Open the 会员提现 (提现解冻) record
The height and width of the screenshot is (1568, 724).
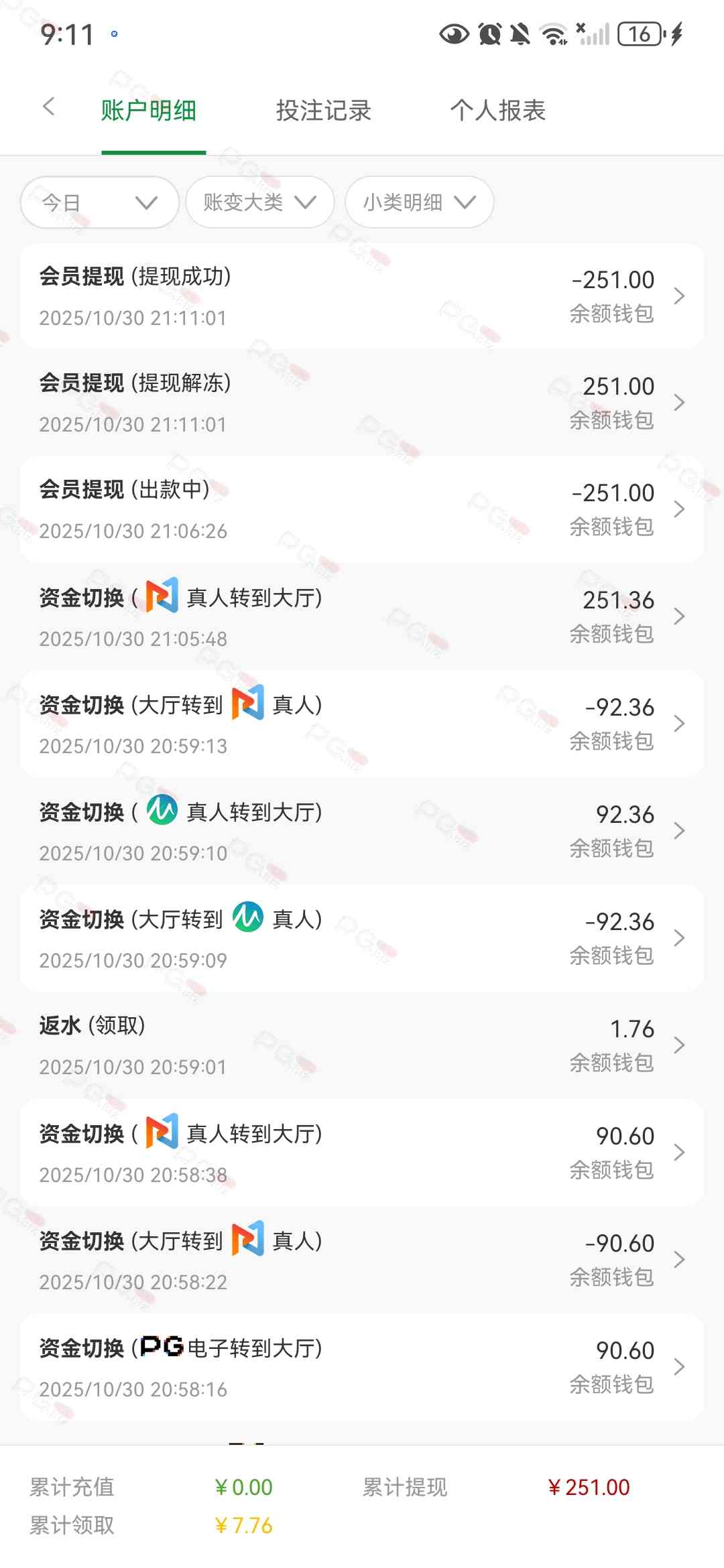(362, 403)
